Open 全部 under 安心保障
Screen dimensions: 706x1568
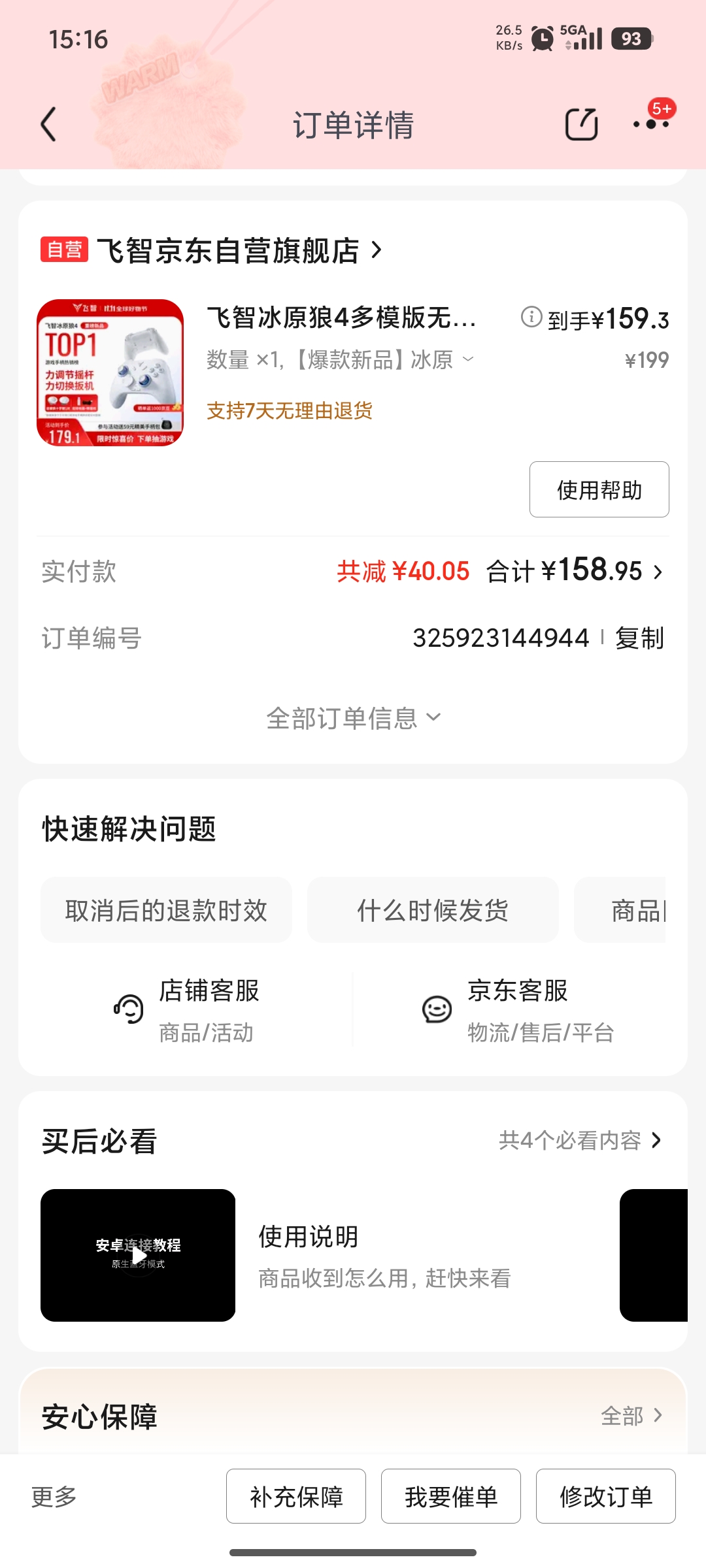coord(631,1416)
